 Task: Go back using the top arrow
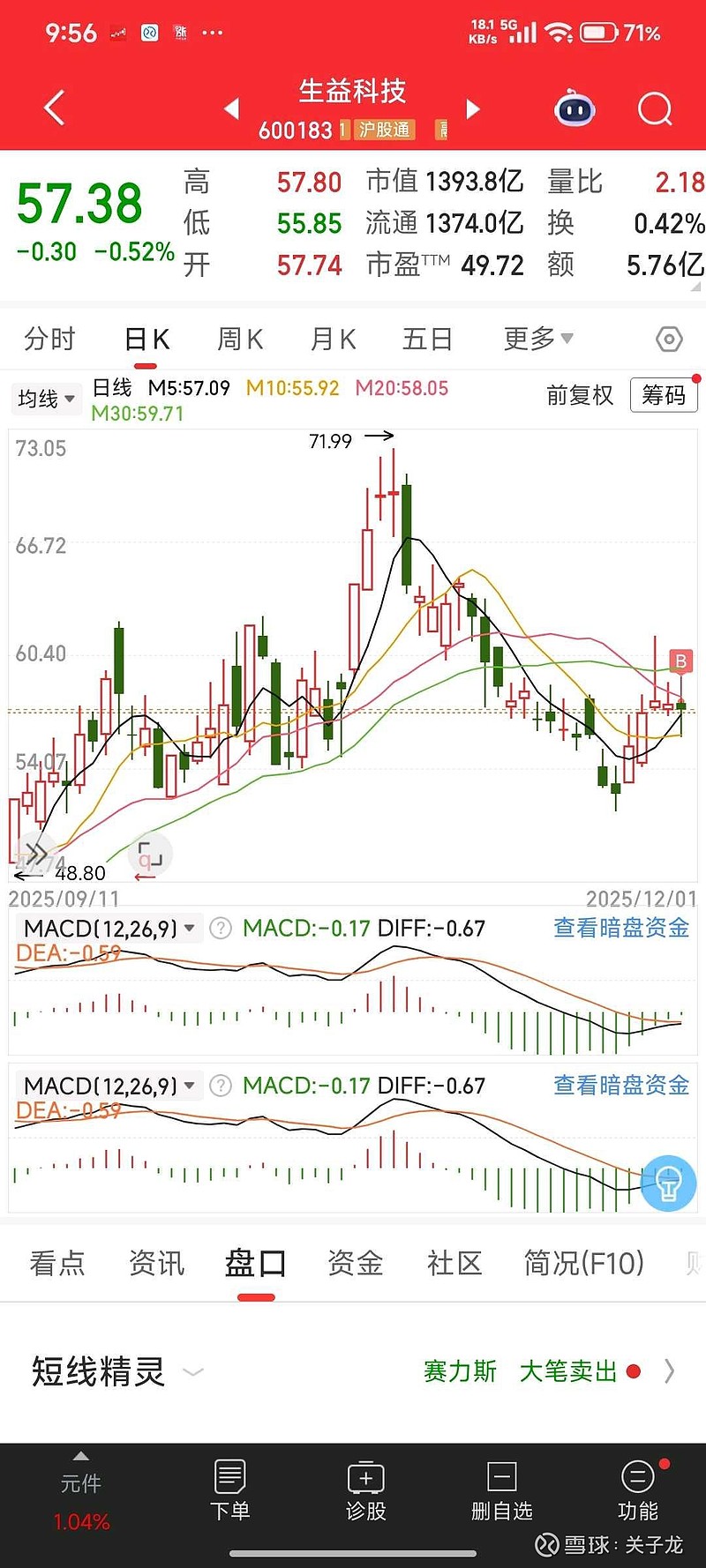click(55, 108)
